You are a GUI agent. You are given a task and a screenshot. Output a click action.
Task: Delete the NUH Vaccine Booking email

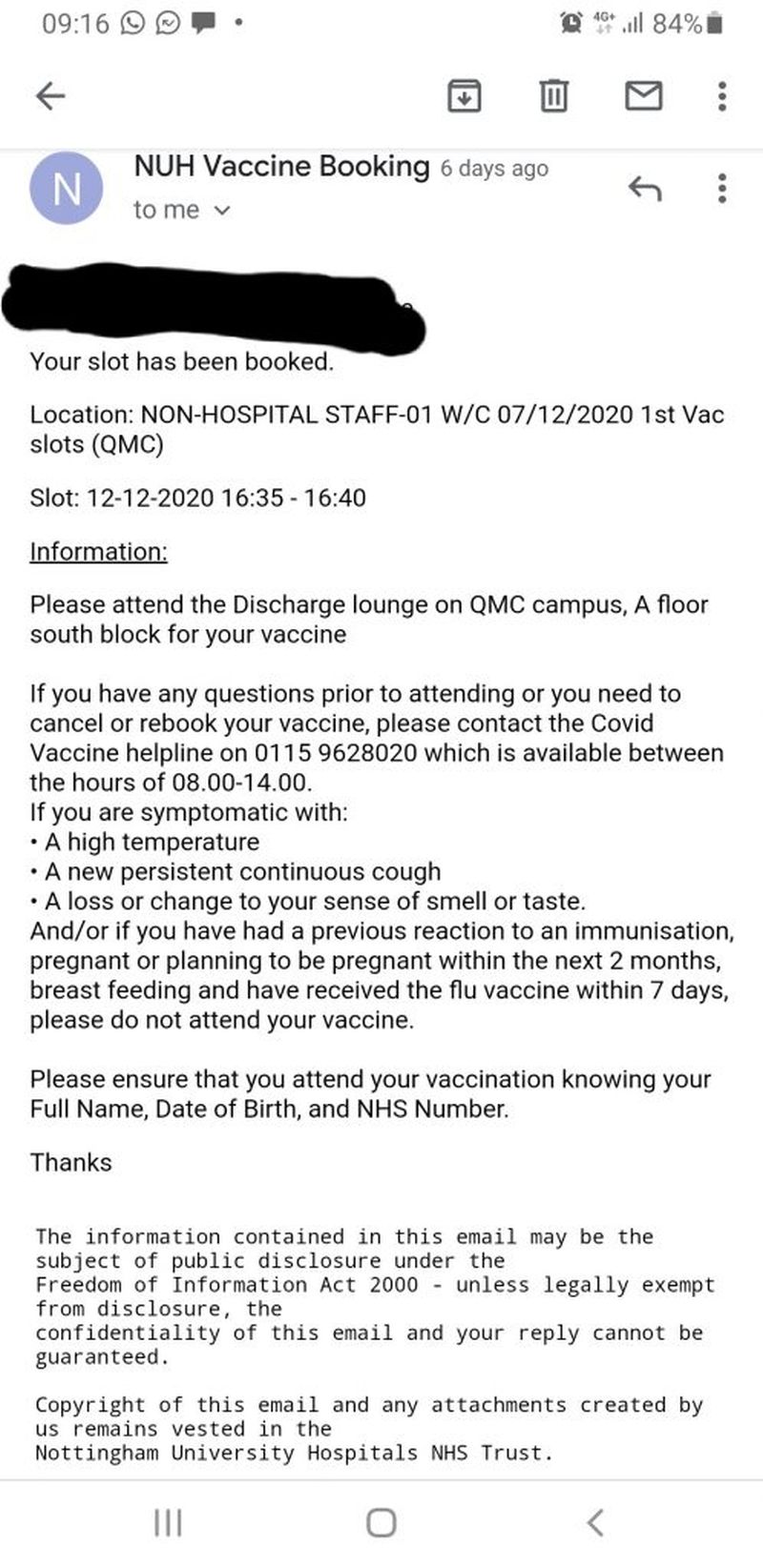tap(554, 95)
